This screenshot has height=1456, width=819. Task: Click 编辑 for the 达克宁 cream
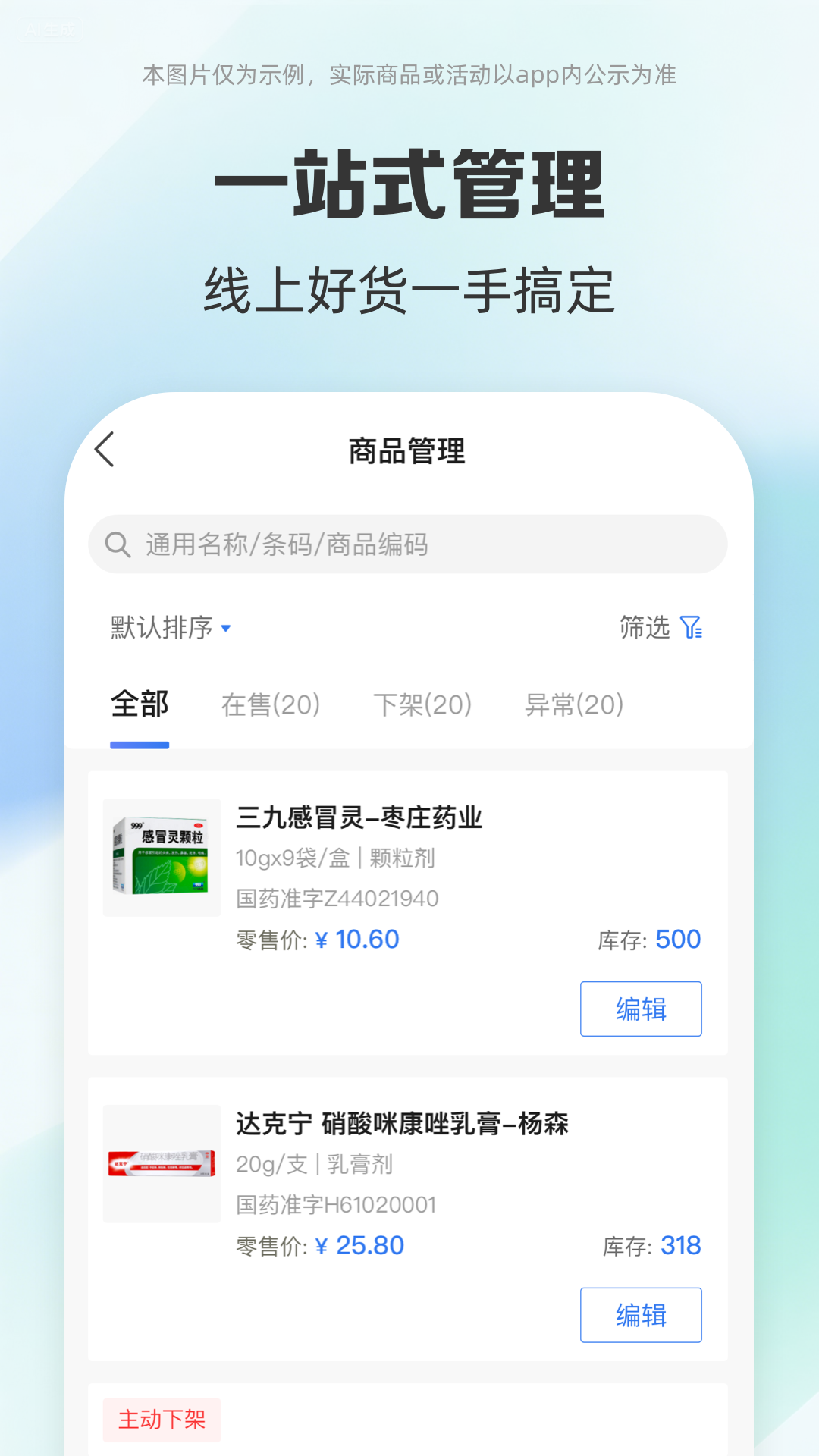pos(641,1315)
